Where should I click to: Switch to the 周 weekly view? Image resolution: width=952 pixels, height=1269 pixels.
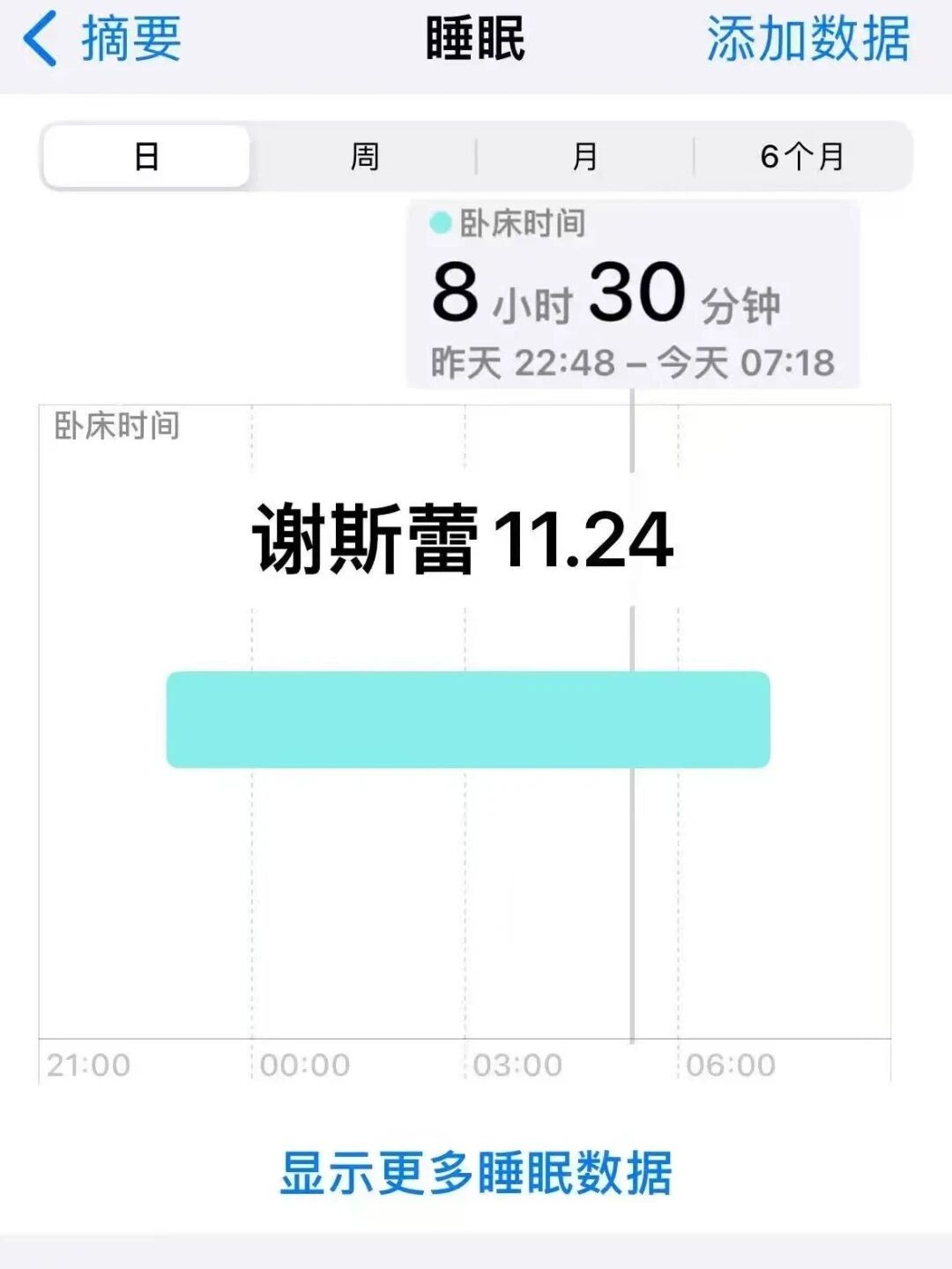point(364,157)
